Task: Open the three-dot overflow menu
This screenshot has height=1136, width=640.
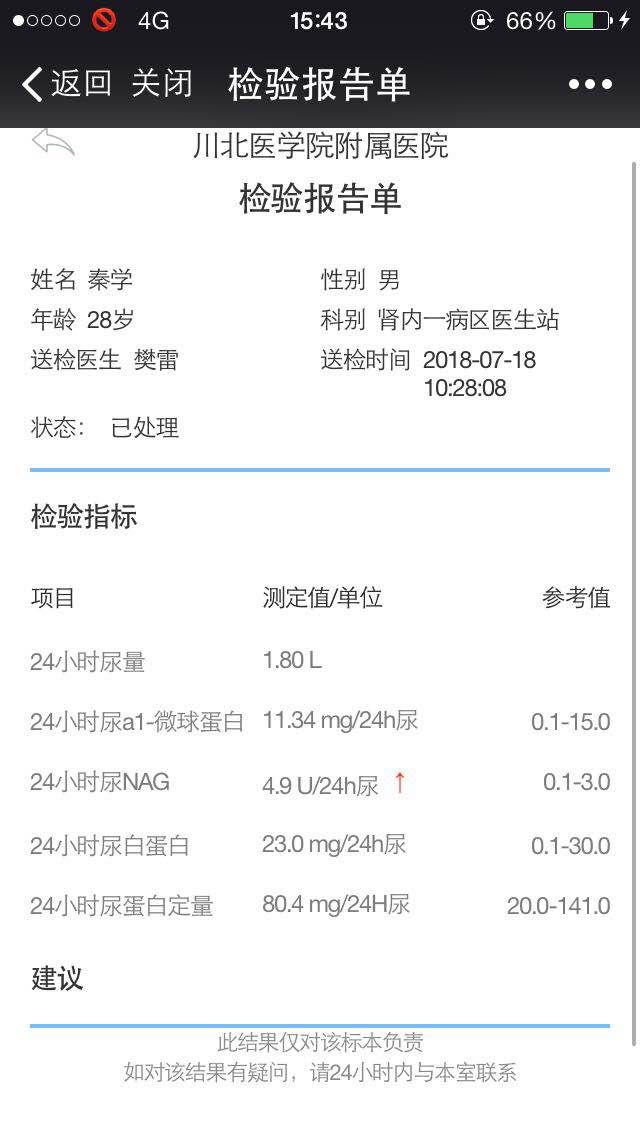Action: [x=590, y=85]
